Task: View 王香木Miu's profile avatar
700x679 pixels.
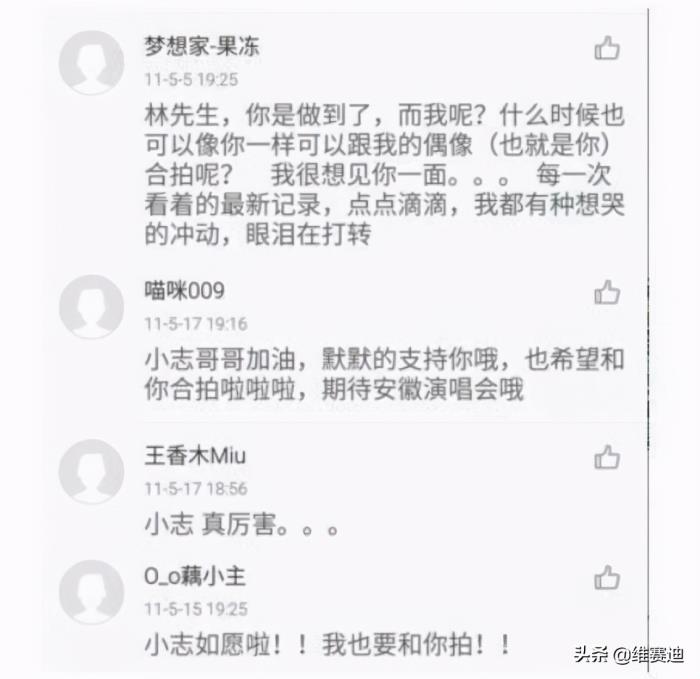Action: pos(91,471)
